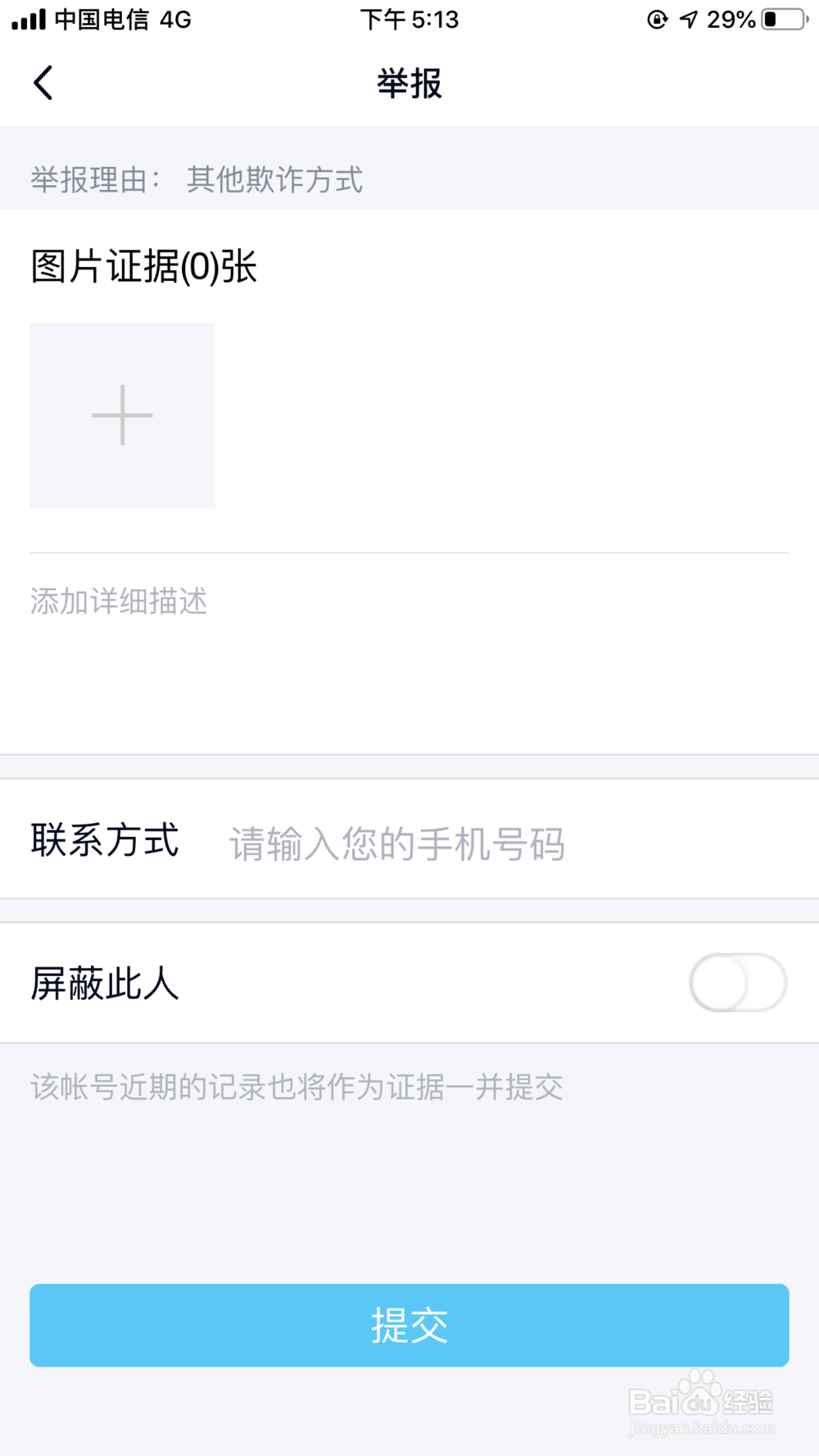Tap the 4G network indicator
This screenshot has width=819, height=1456.
tap(172, 20)
